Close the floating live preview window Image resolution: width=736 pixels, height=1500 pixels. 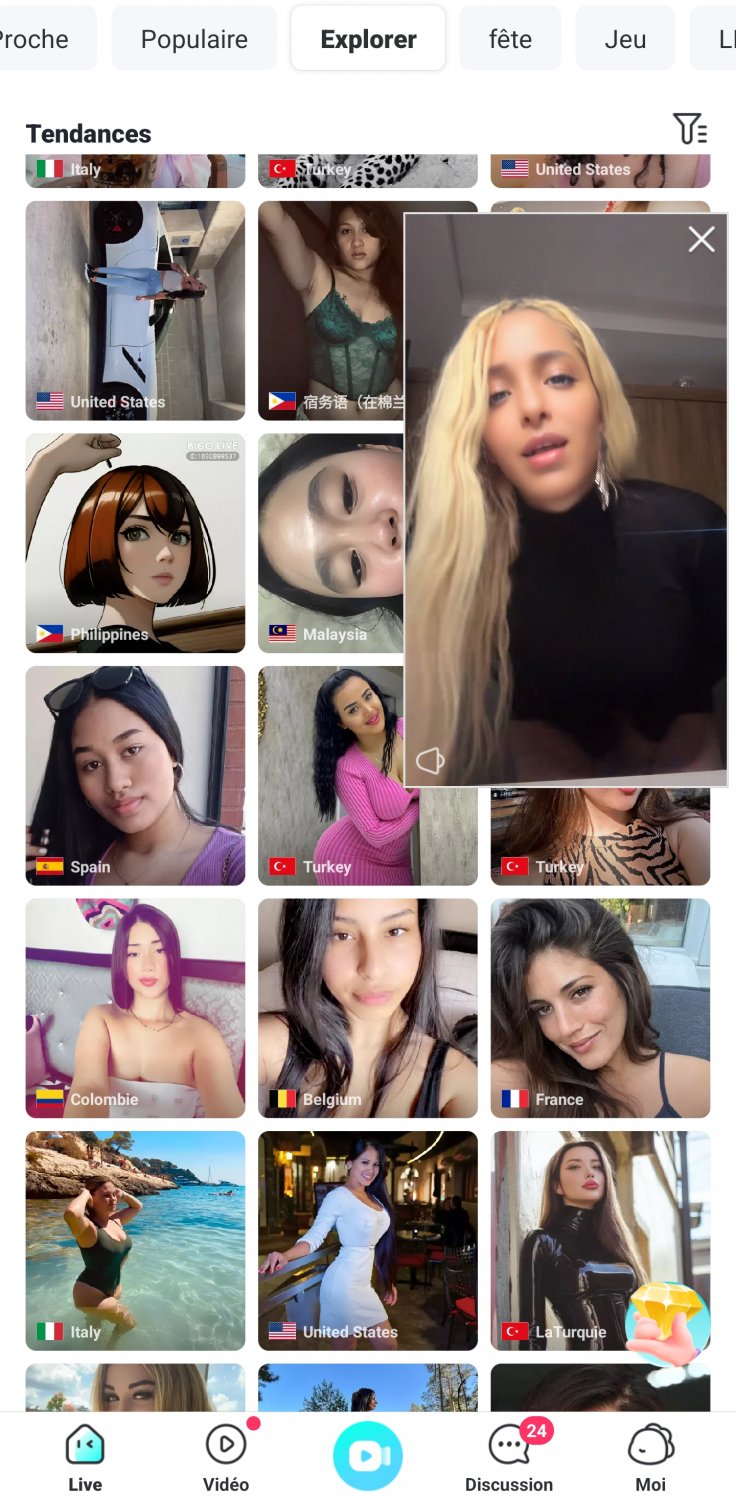701,239
